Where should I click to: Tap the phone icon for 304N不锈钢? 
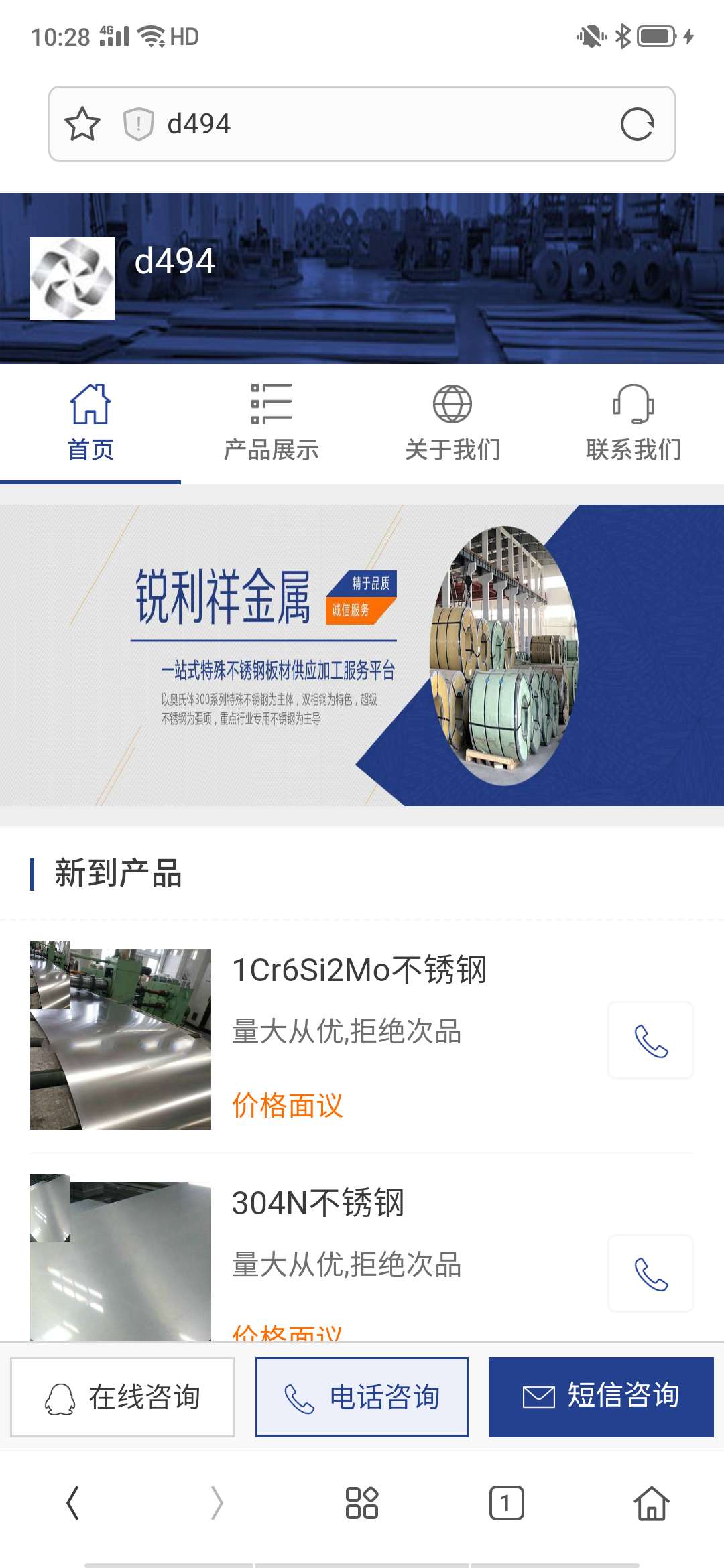[x=650, y=1274]
